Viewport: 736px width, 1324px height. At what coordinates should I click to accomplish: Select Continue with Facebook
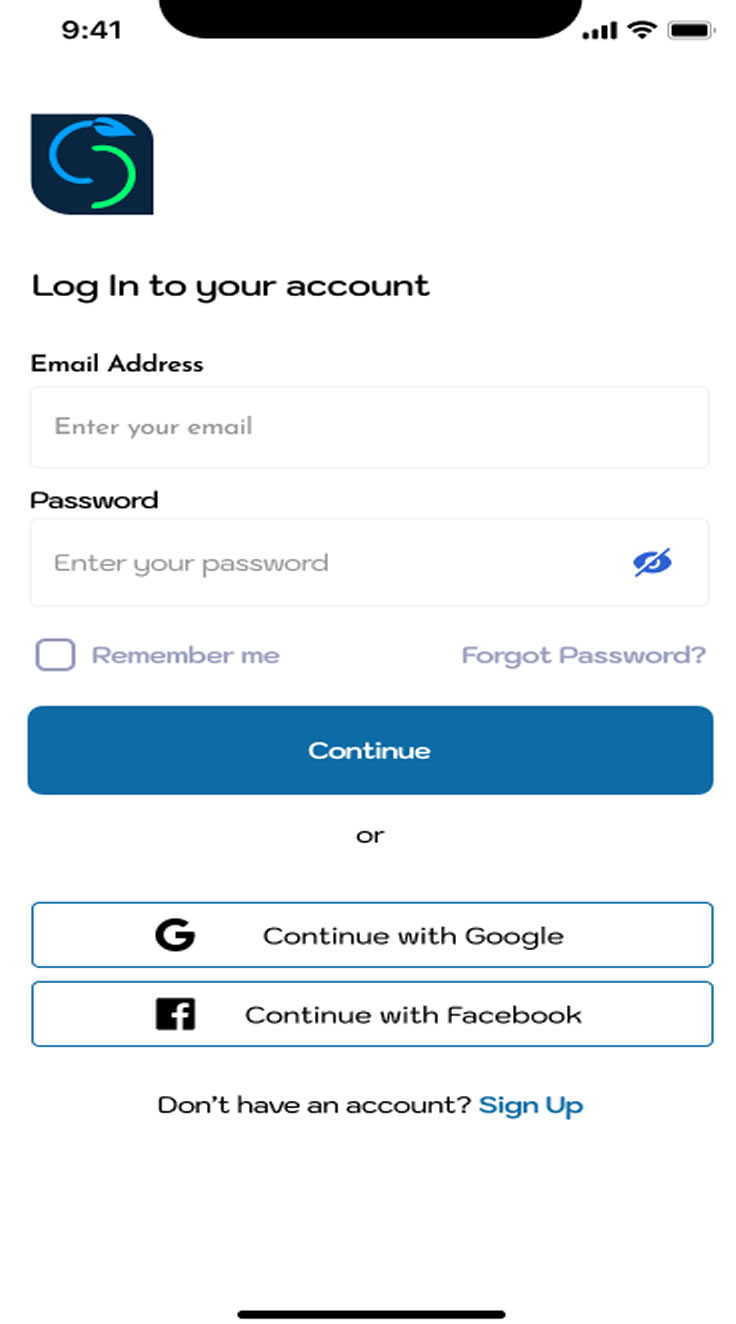[372, 1014]
